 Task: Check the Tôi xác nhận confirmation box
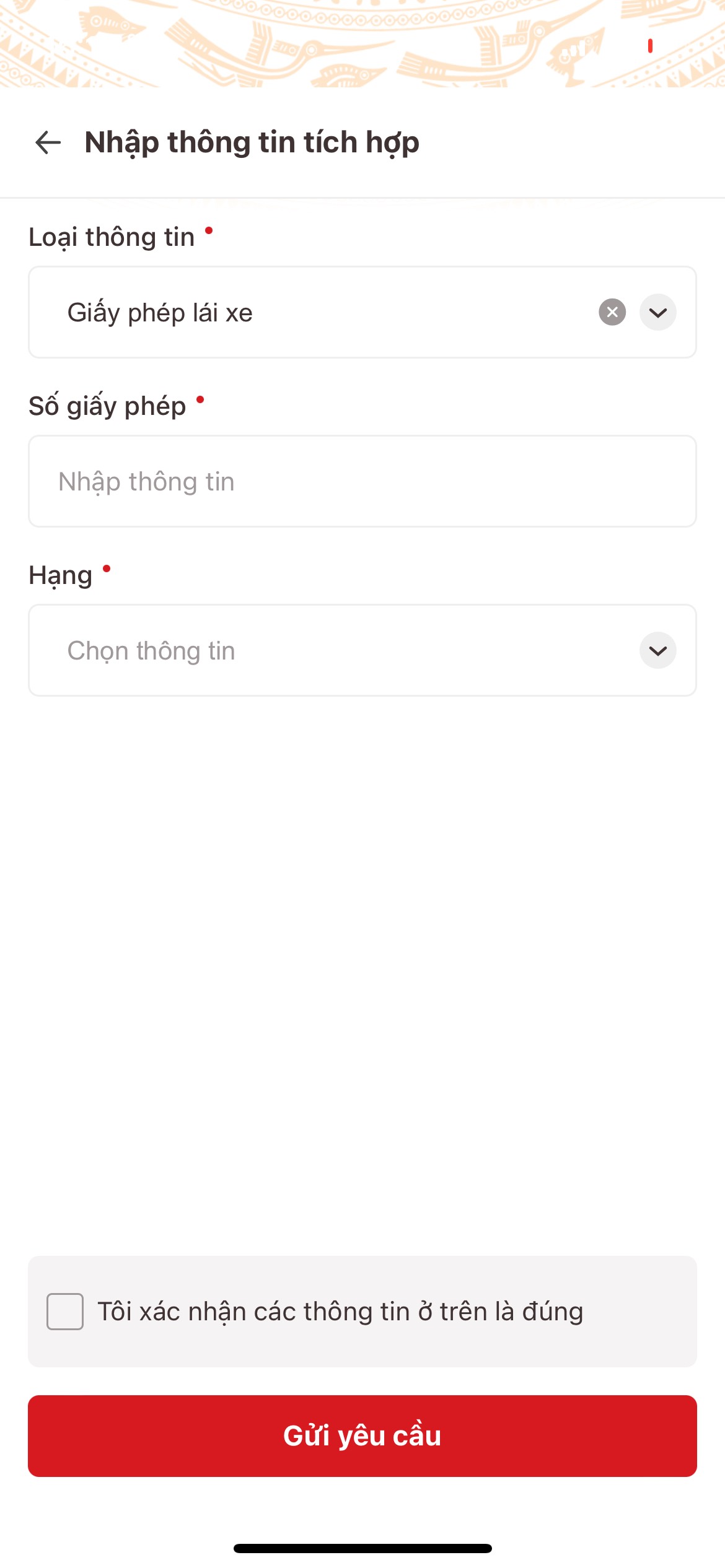click(65, 1312)
